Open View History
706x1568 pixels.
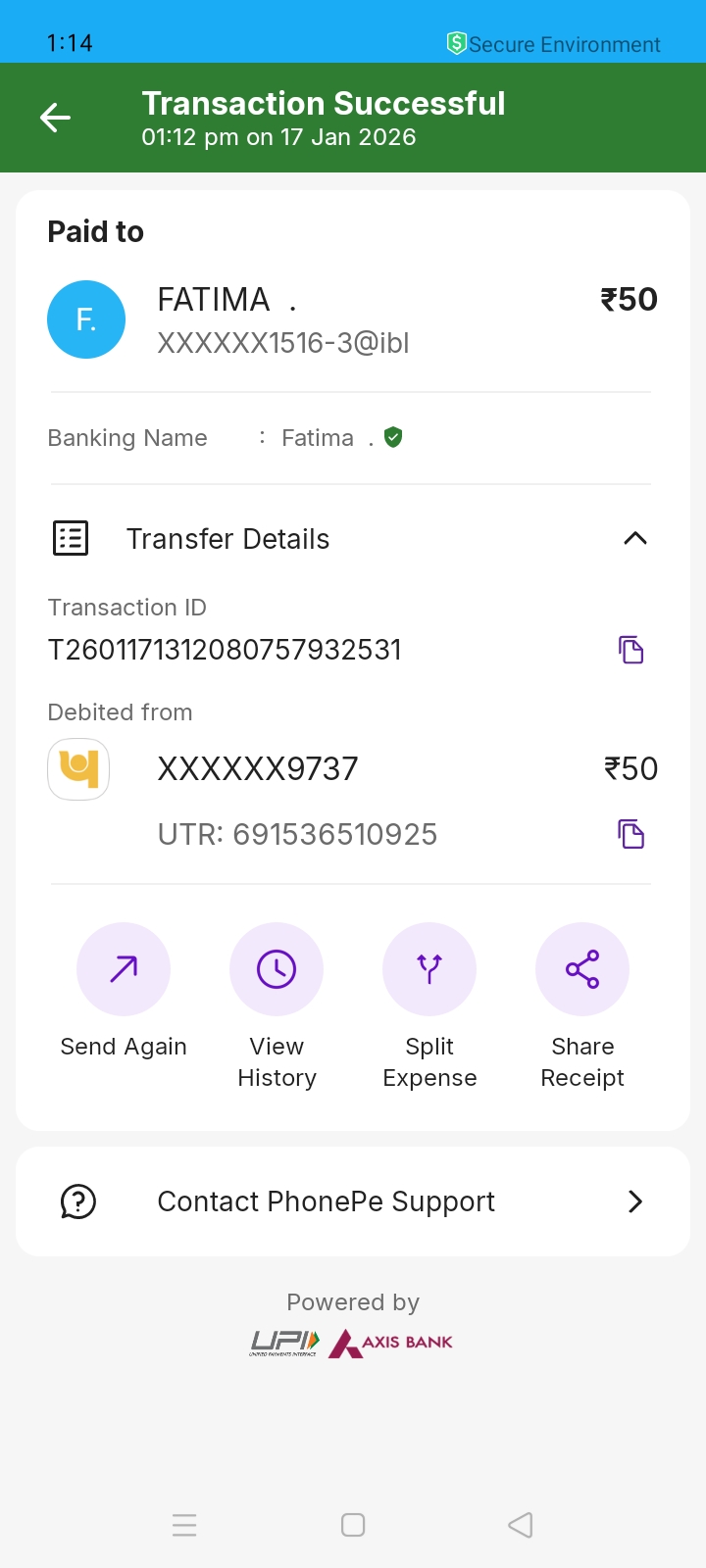tap(277, 969)
